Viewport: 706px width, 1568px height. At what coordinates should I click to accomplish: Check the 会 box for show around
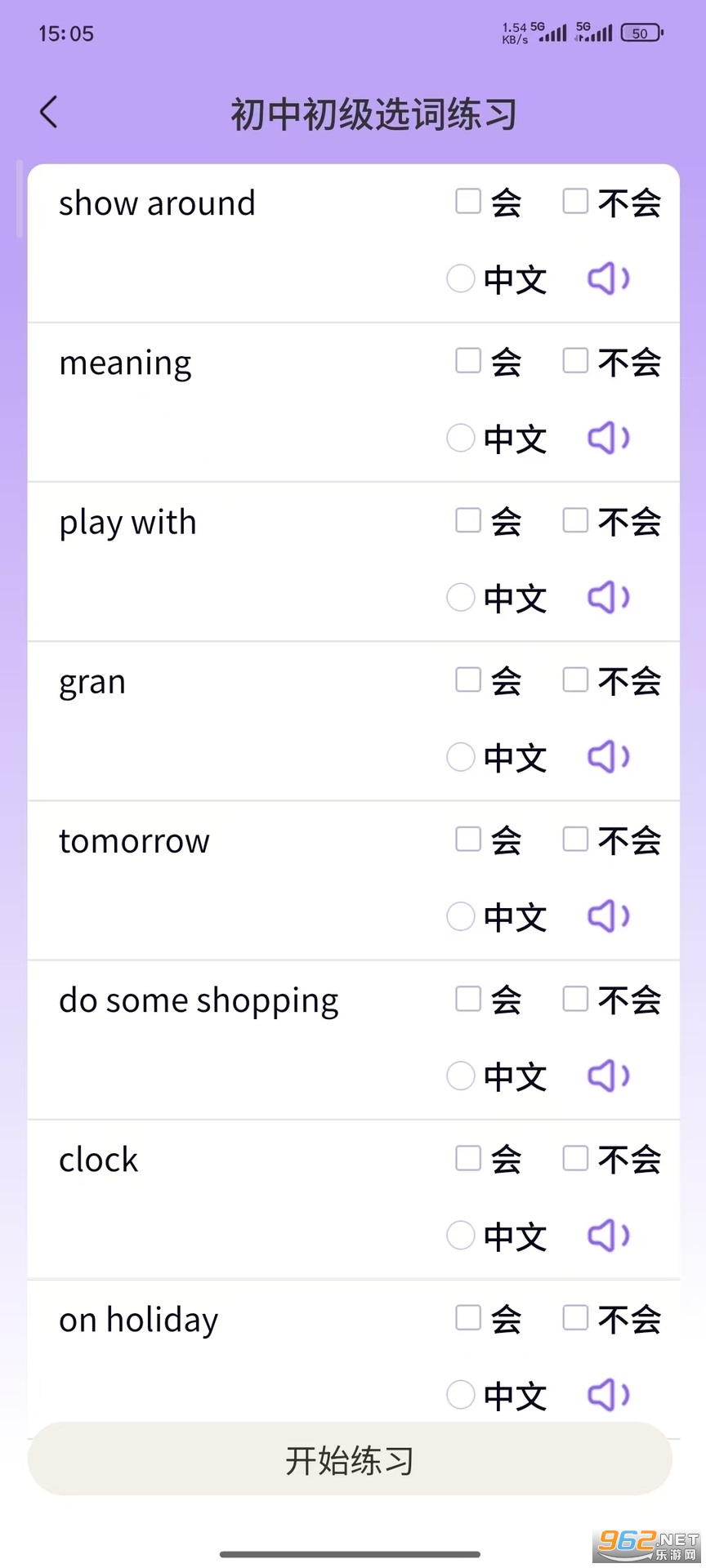[467, 201]
